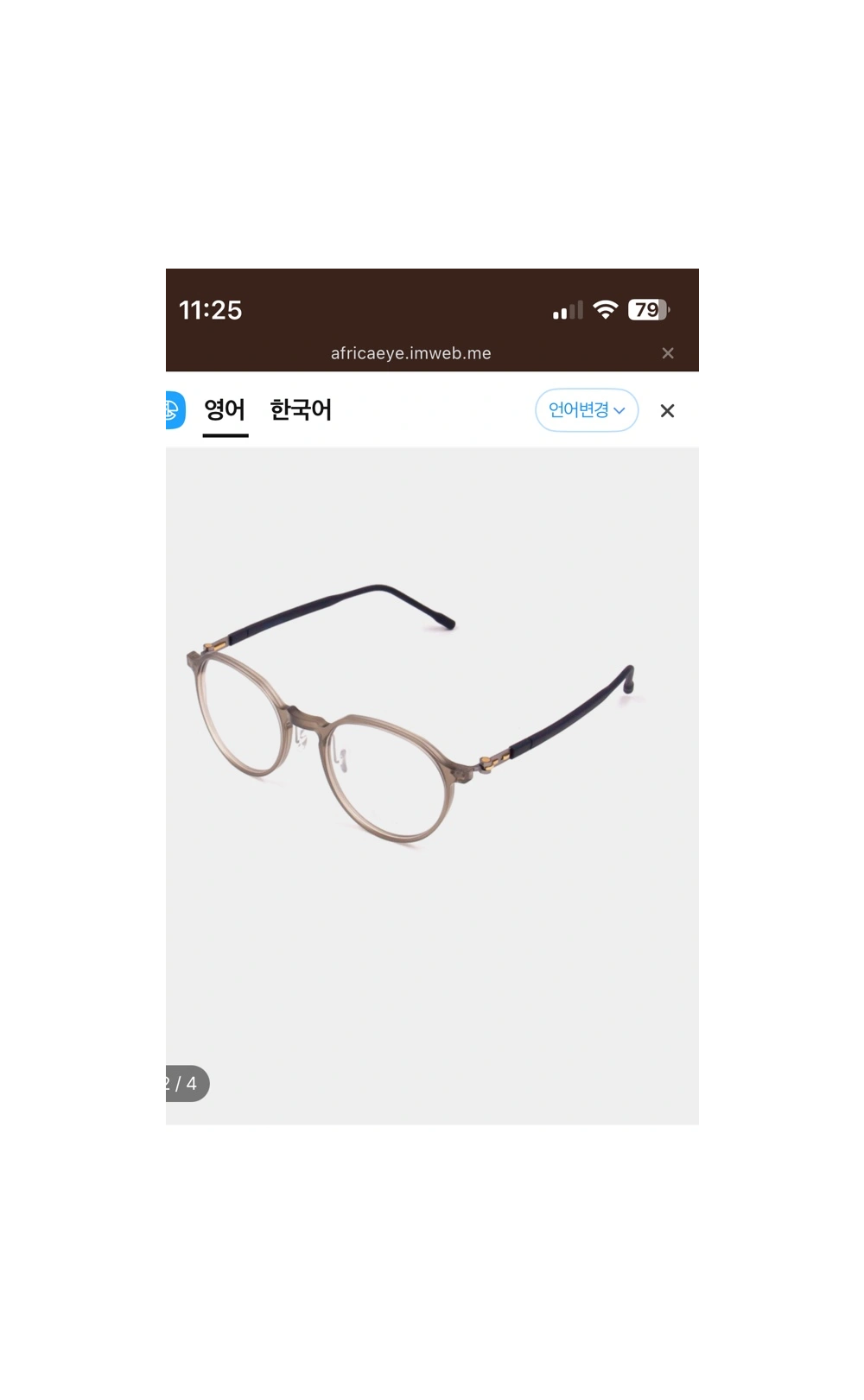Viewport: 864px width, 1400px height.
Task: Open the 언어변경 dropdown
Action: tap(587, 410)
